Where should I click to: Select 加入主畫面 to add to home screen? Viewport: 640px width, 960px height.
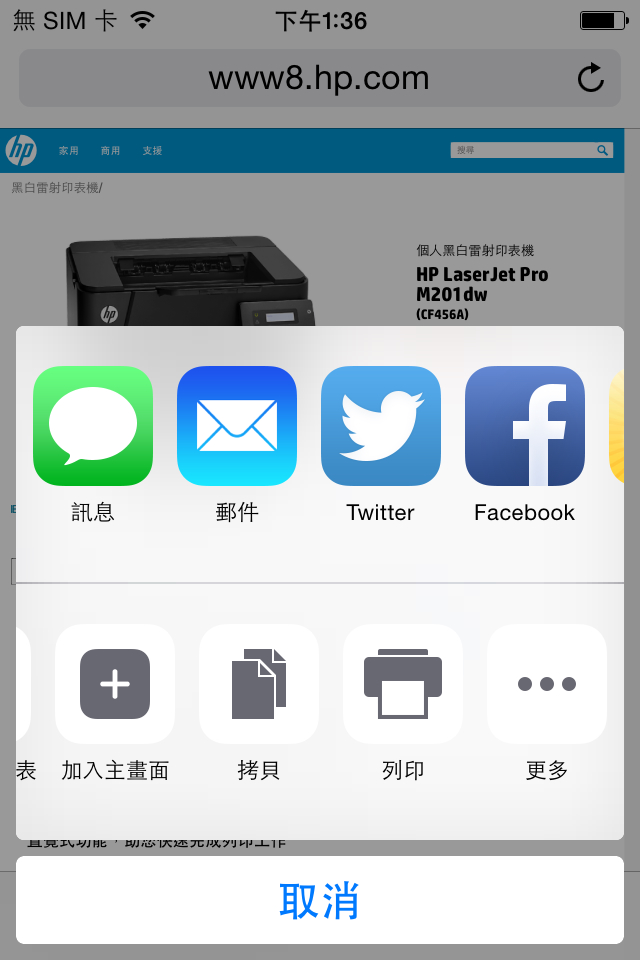115,684
